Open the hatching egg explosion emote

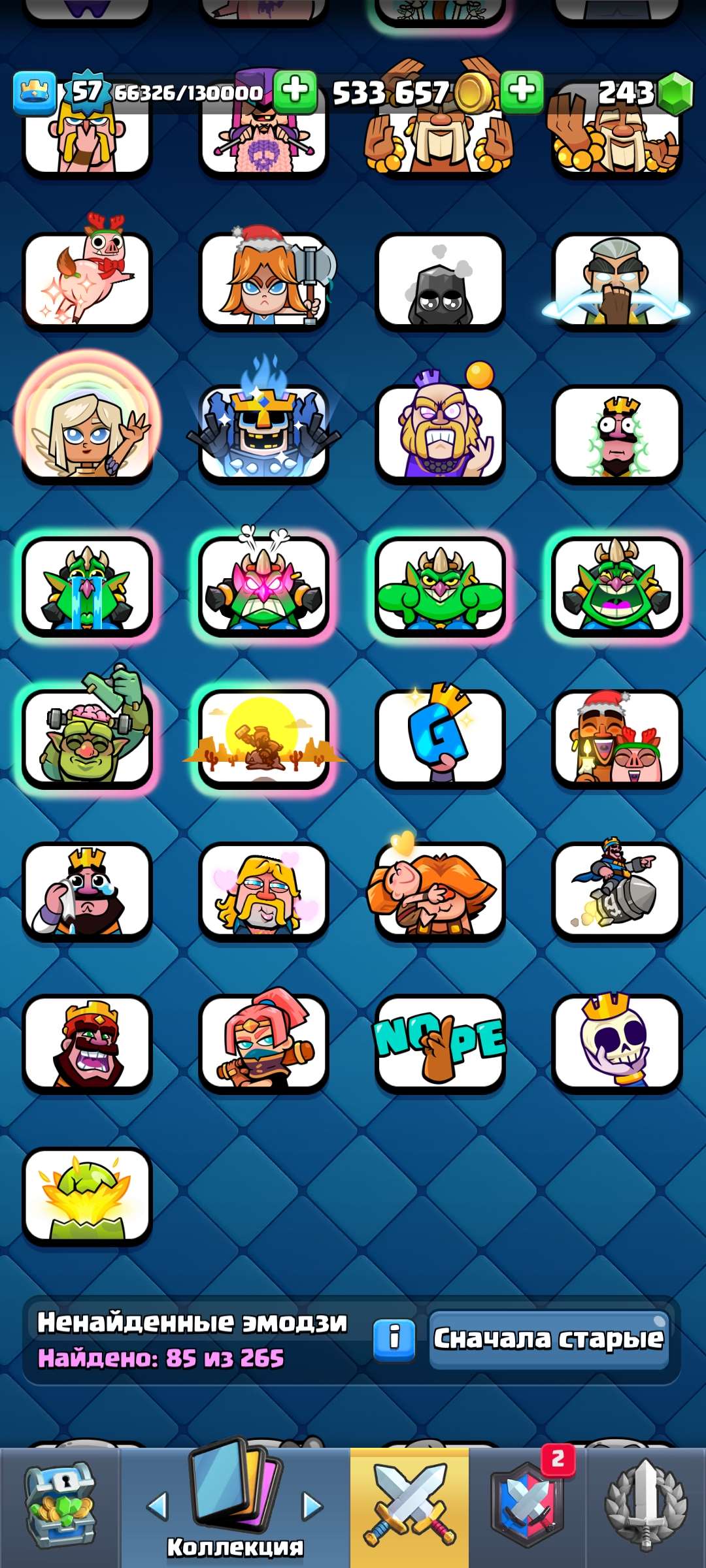click(x=87, y=1196)
